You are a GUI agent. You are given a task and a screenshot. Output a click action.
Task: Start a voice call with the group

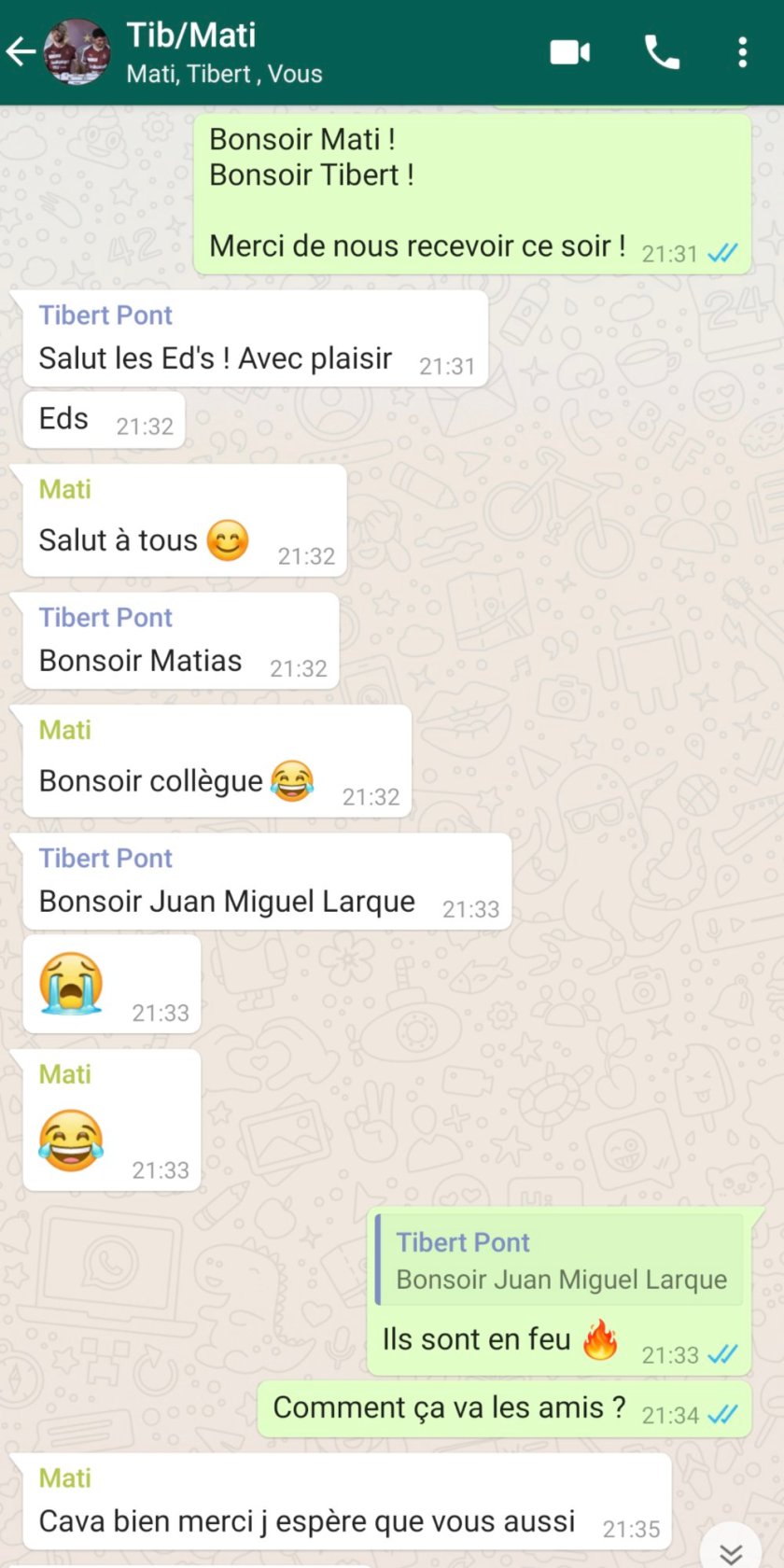(662, 52)
